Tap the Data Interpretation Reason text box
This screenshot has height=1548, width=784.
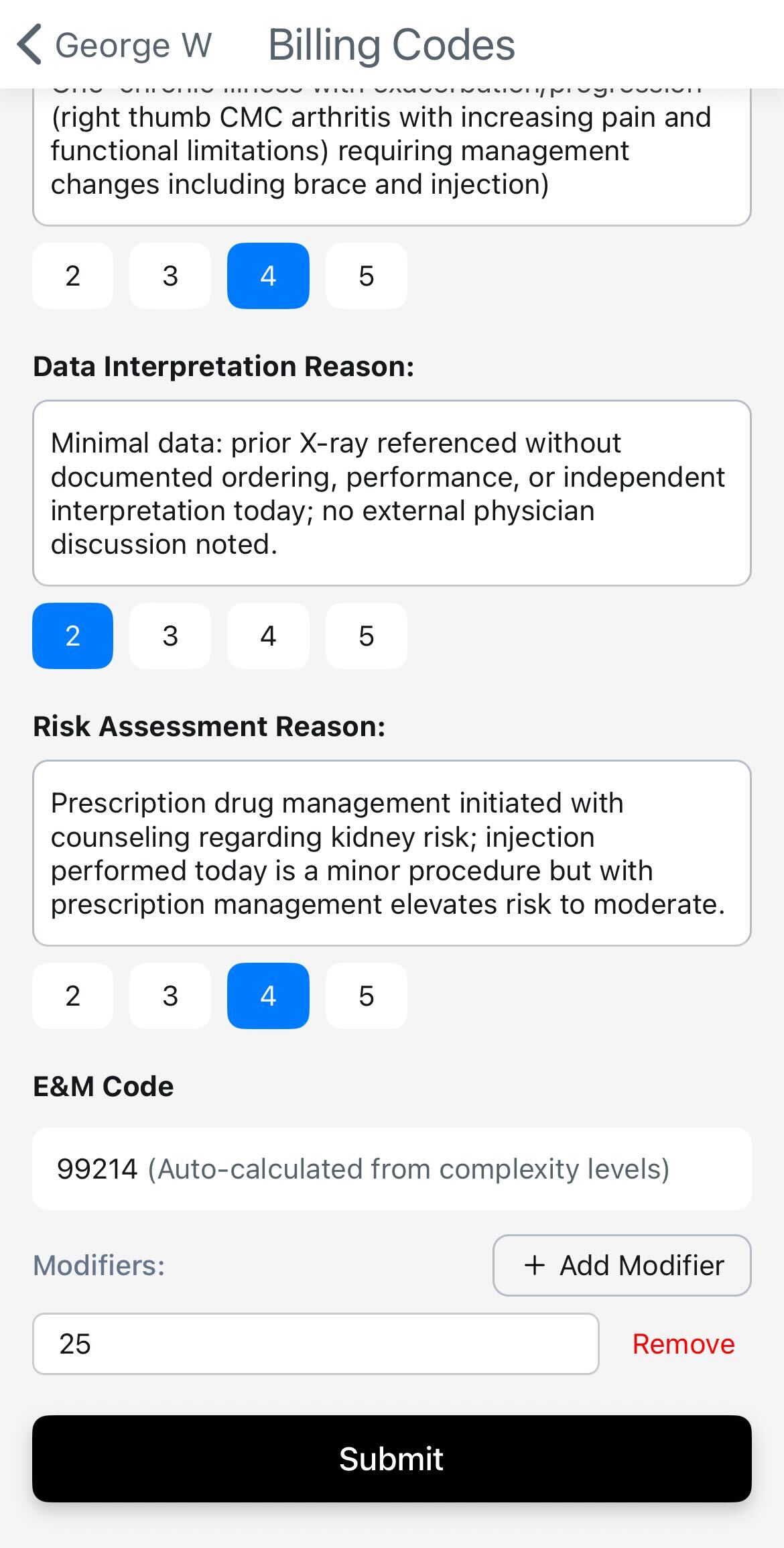(x=391, y=493)
